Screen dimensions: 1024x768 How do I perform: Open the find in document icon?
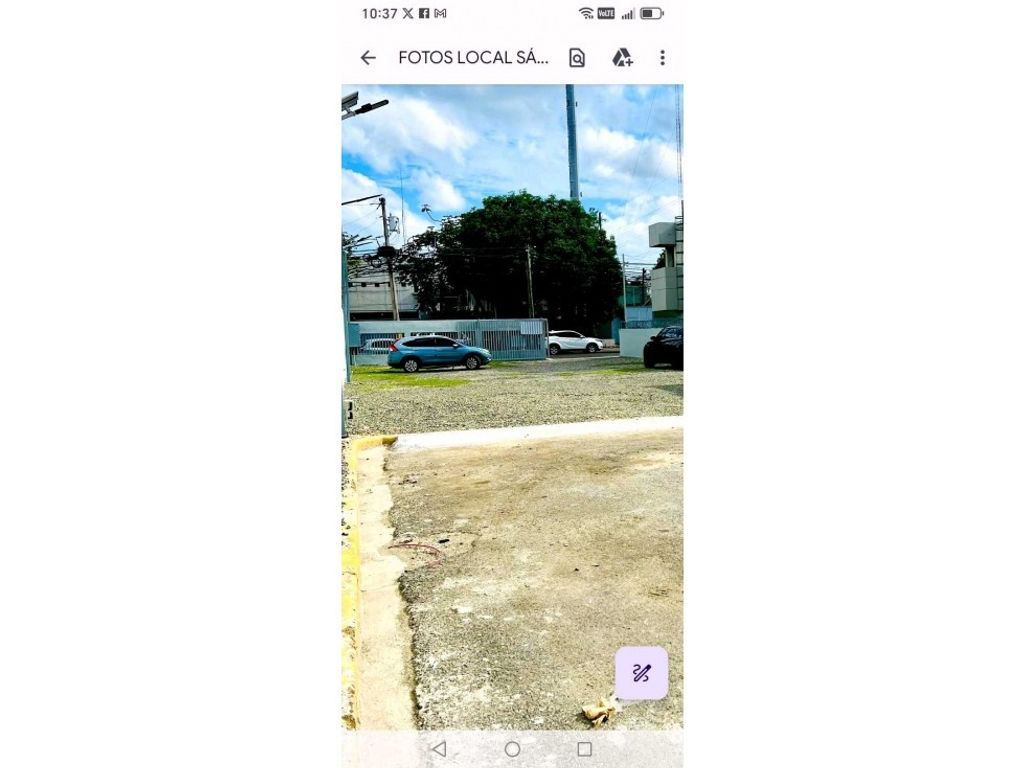click(577, 58)
